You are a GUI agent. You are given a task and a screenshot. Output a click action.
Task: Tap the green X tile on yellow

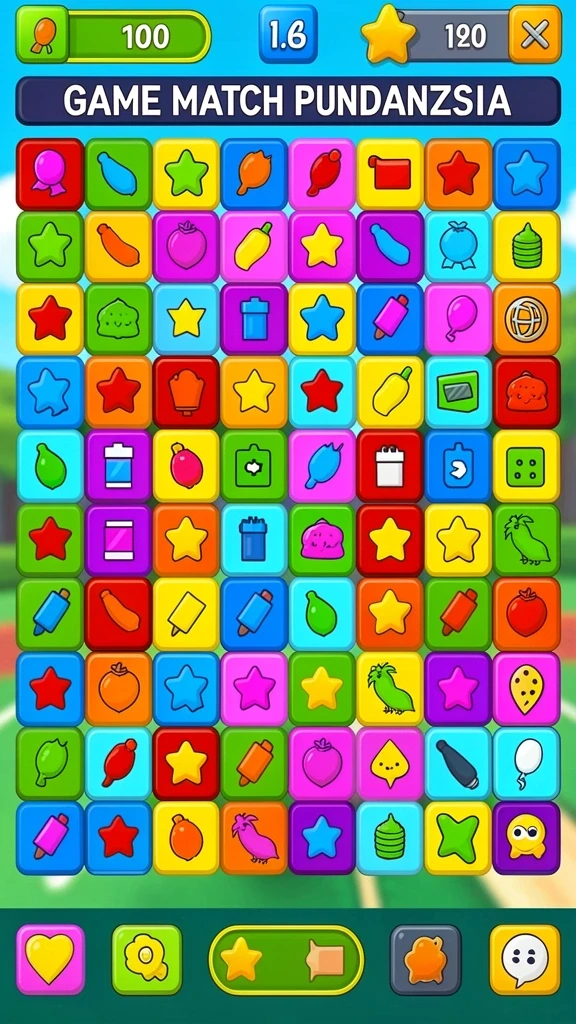click(x=458, y=838)
